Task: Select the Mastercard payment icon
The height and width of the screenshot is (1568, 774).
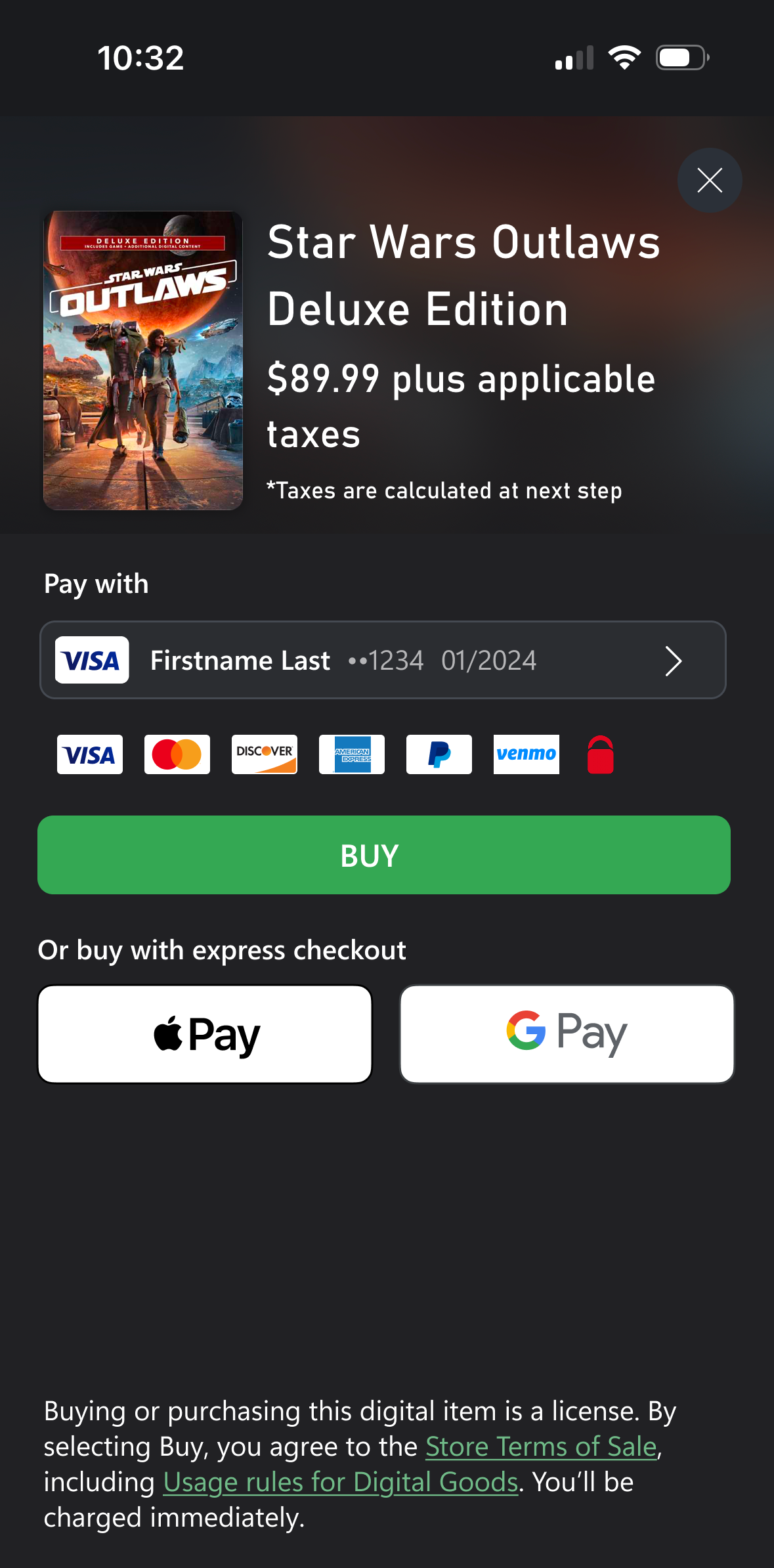Action: [177, 754]
